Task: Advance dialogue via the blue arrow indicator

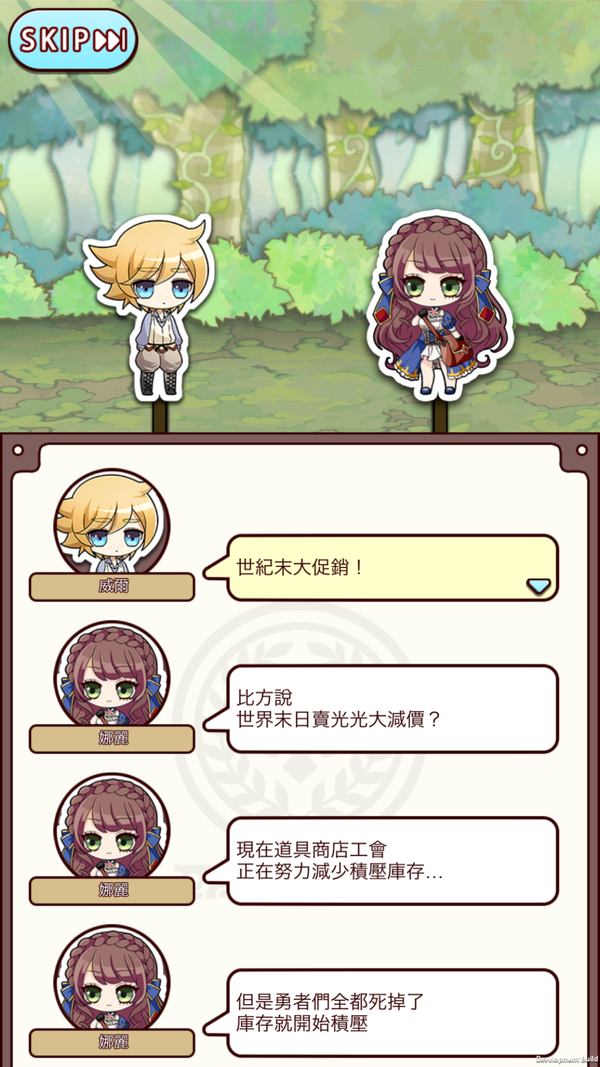Action: [539, 586]
